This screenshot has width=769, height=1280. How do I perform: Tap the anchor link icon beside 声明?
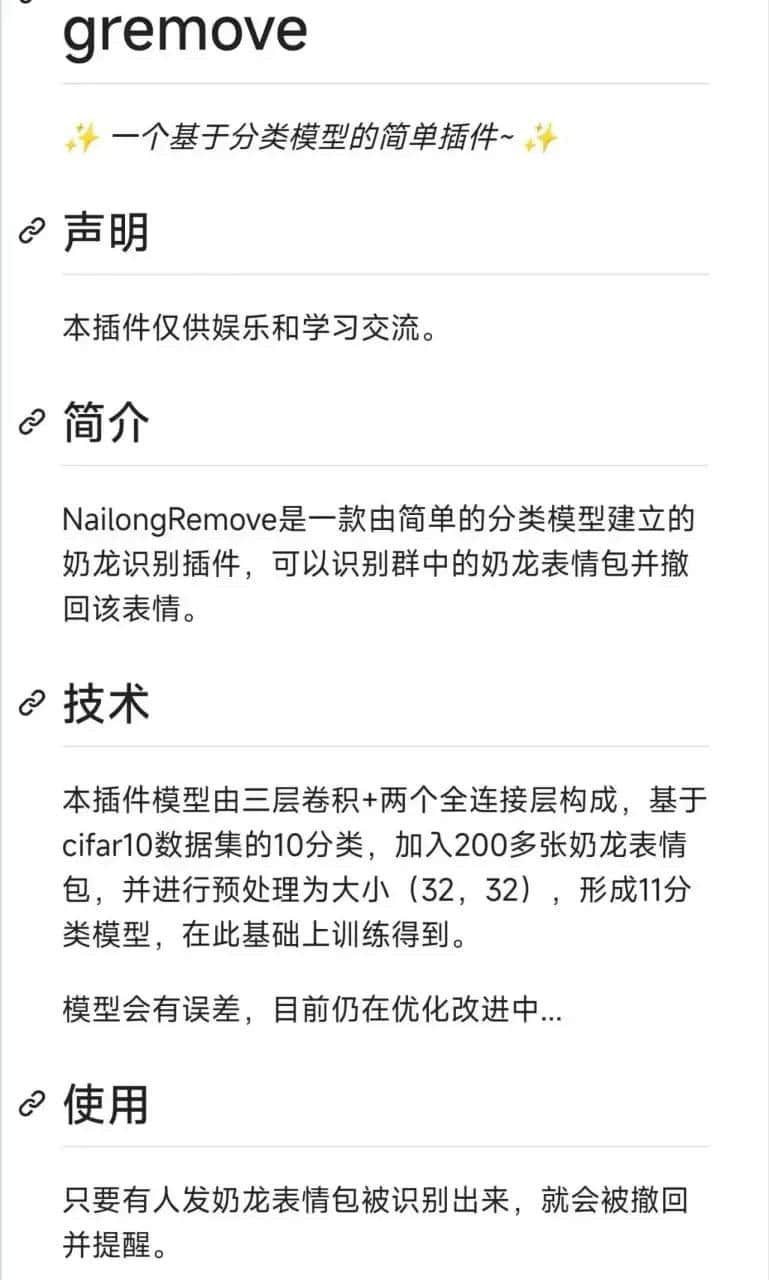click(x=32, y=231)
